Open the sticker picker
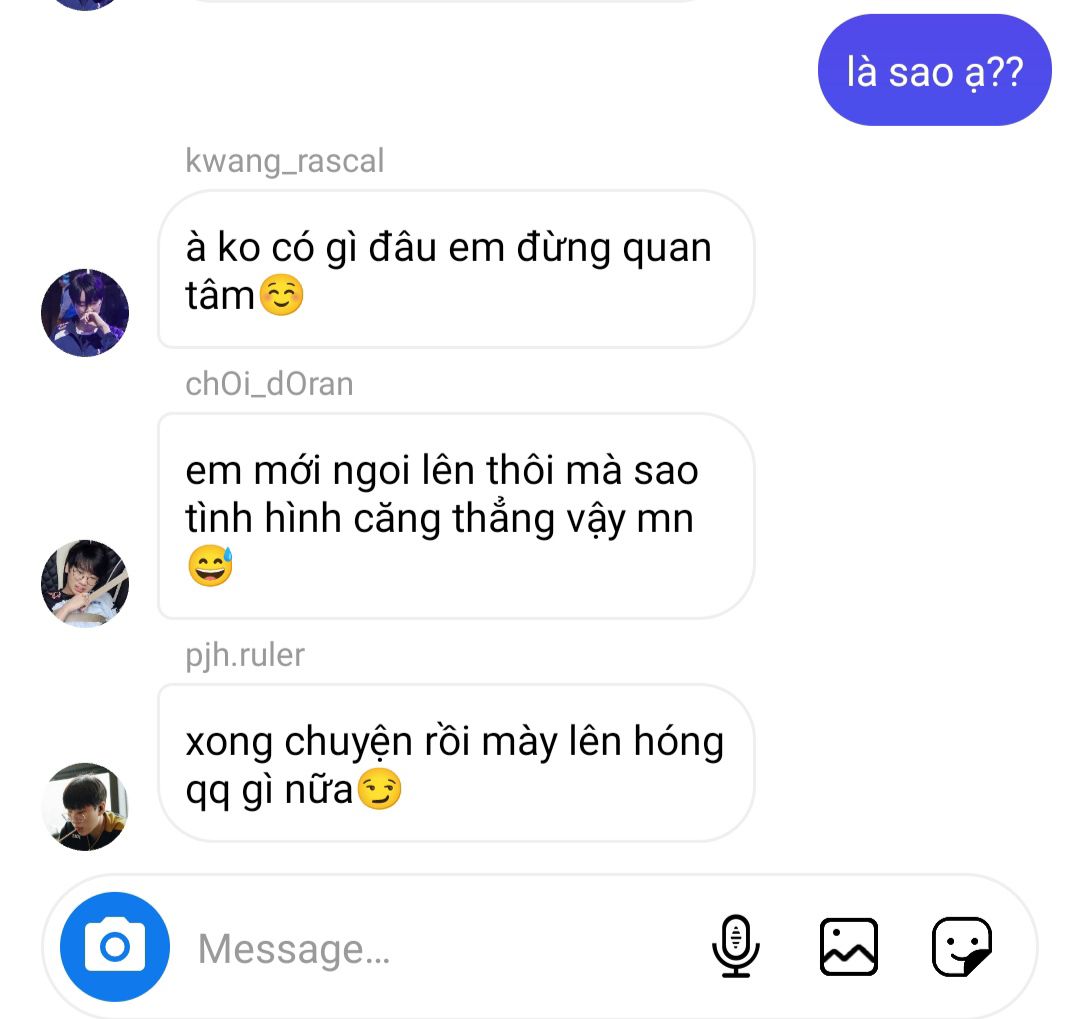 click(x=961, y=946)
